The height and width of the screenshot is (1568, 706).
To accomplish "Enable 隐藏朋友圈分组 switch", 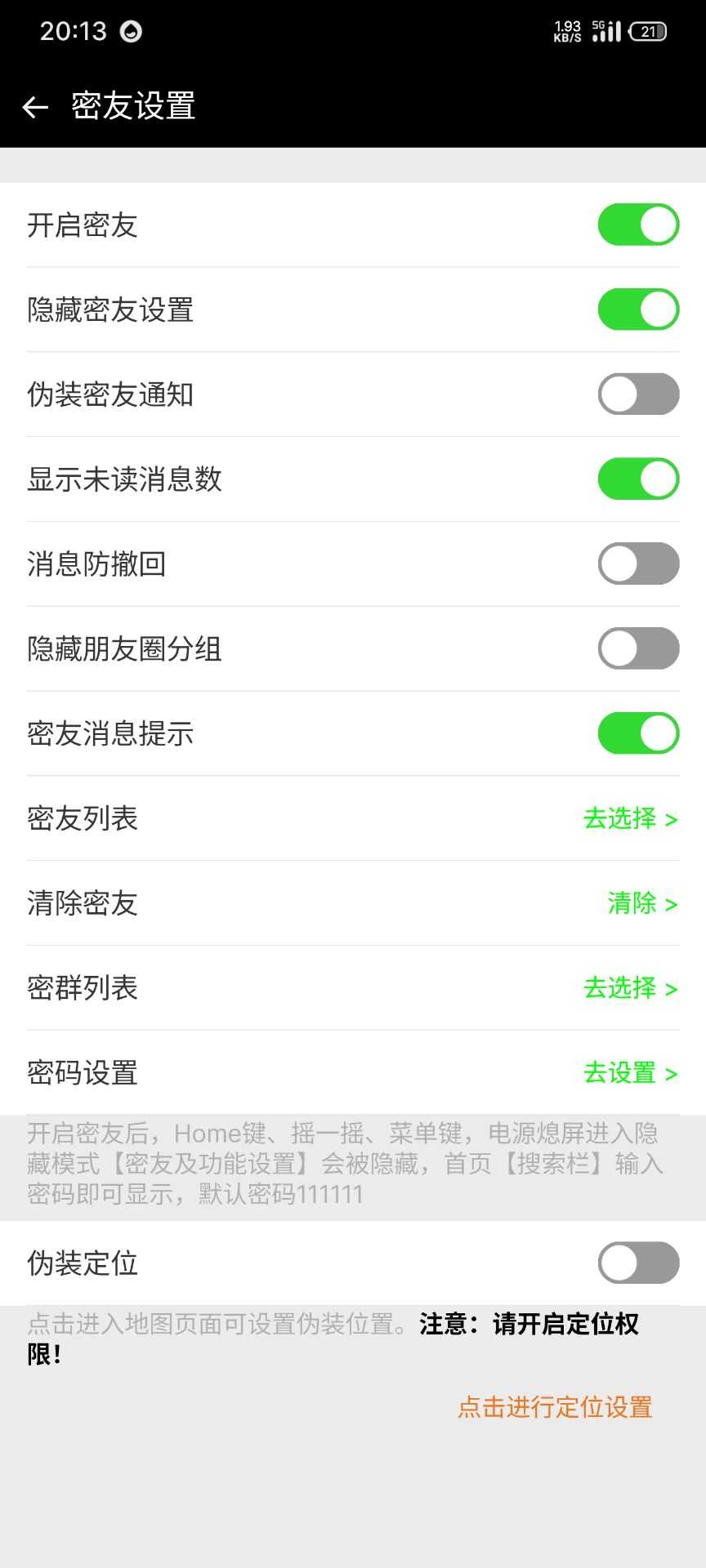I will click(x=638, y=649).
